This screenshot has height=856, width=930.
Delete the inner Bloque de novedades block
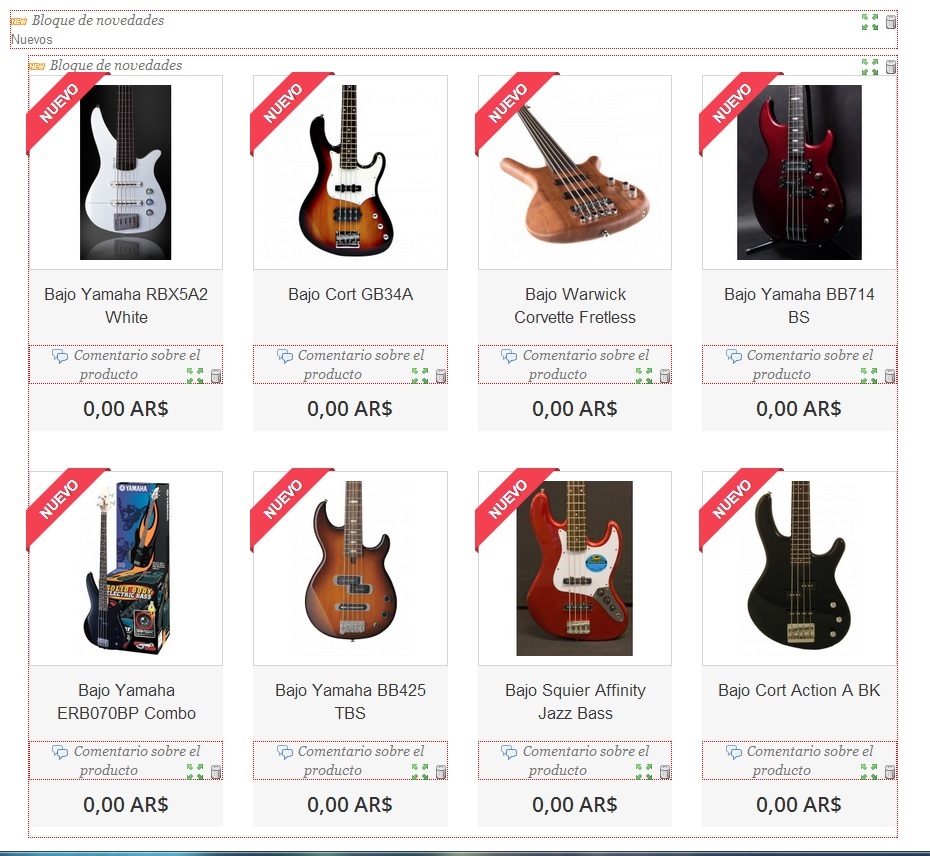891,67
